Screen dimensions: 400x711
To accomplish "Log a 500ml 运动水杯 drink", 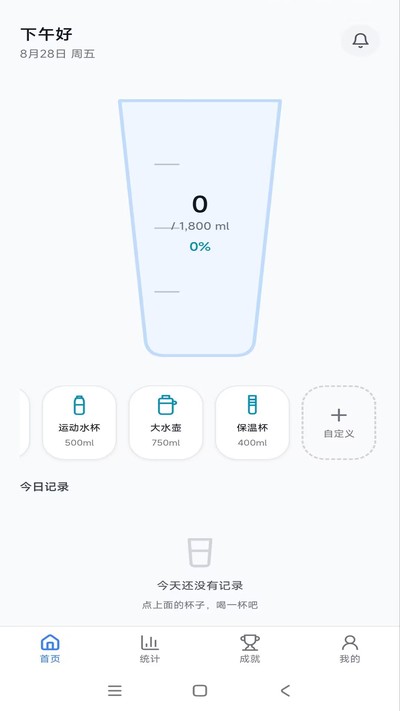I will [79, 423].
